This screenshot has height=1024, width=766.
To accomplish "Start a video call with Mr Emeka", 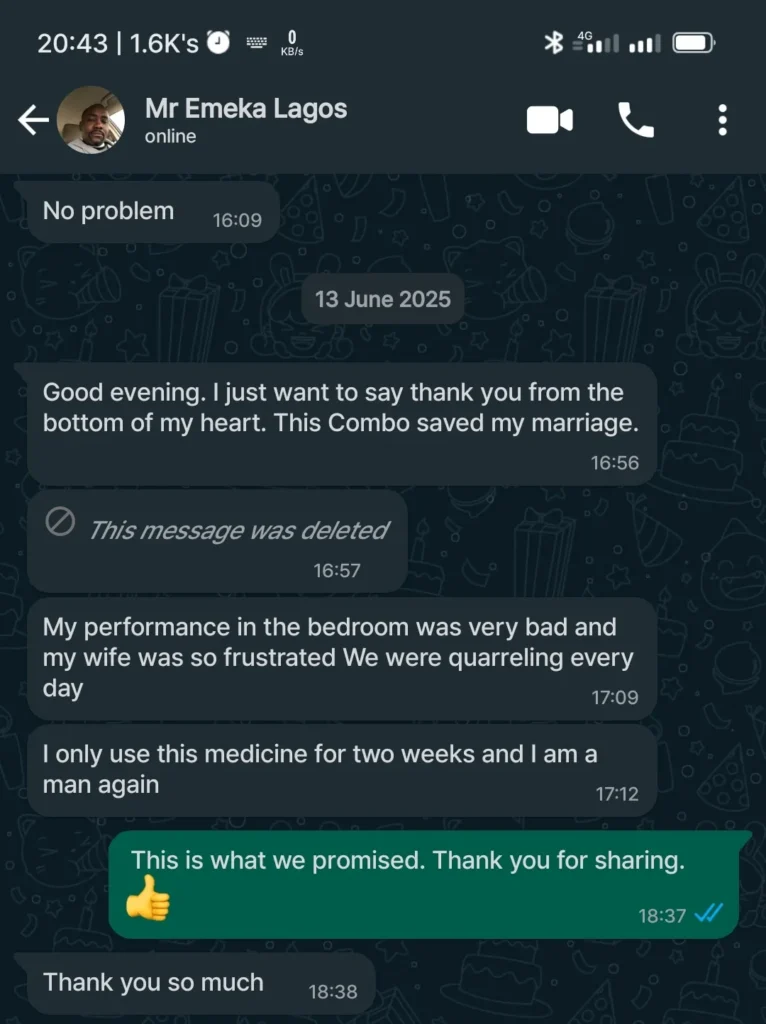I will (549, 121).
